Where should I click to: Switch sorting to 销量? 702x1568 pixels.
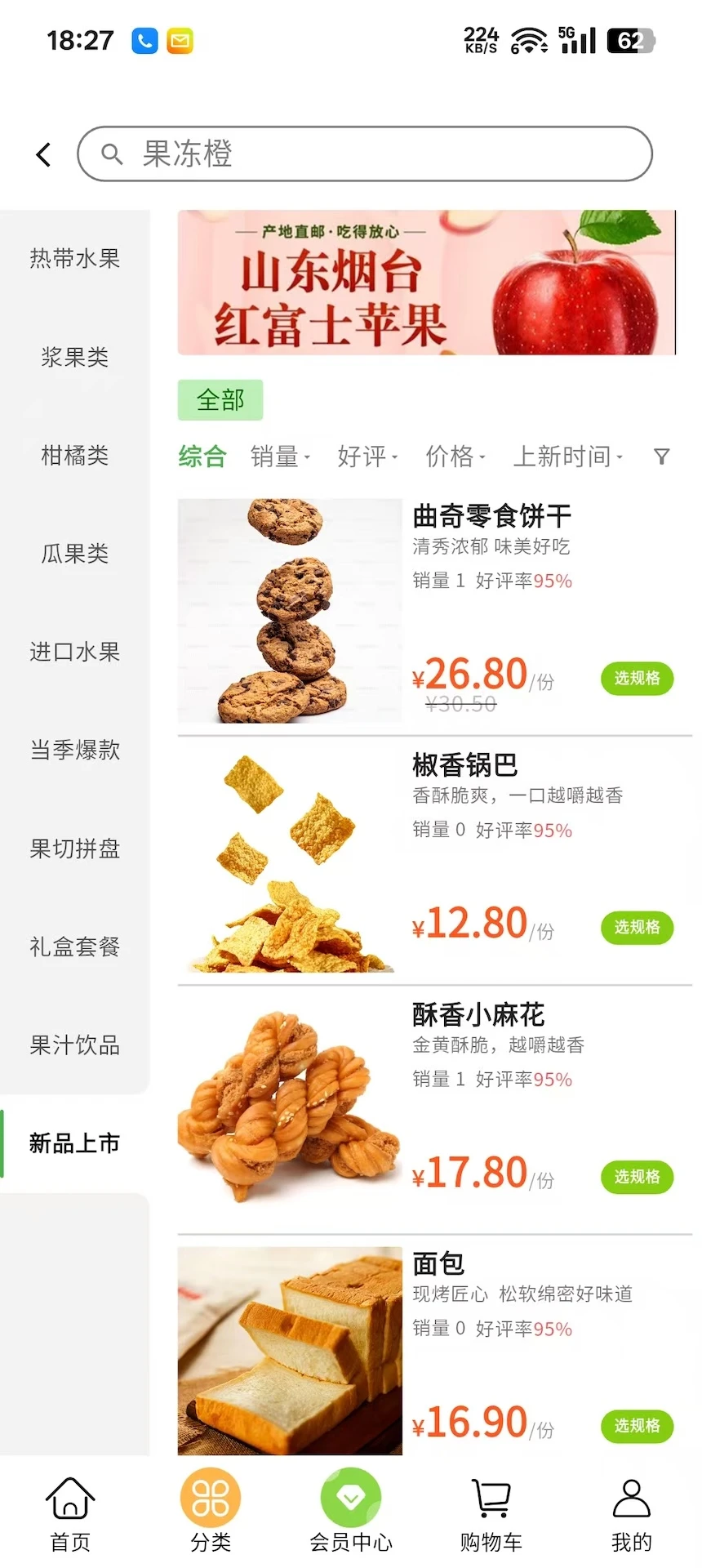tap(274, 457)
